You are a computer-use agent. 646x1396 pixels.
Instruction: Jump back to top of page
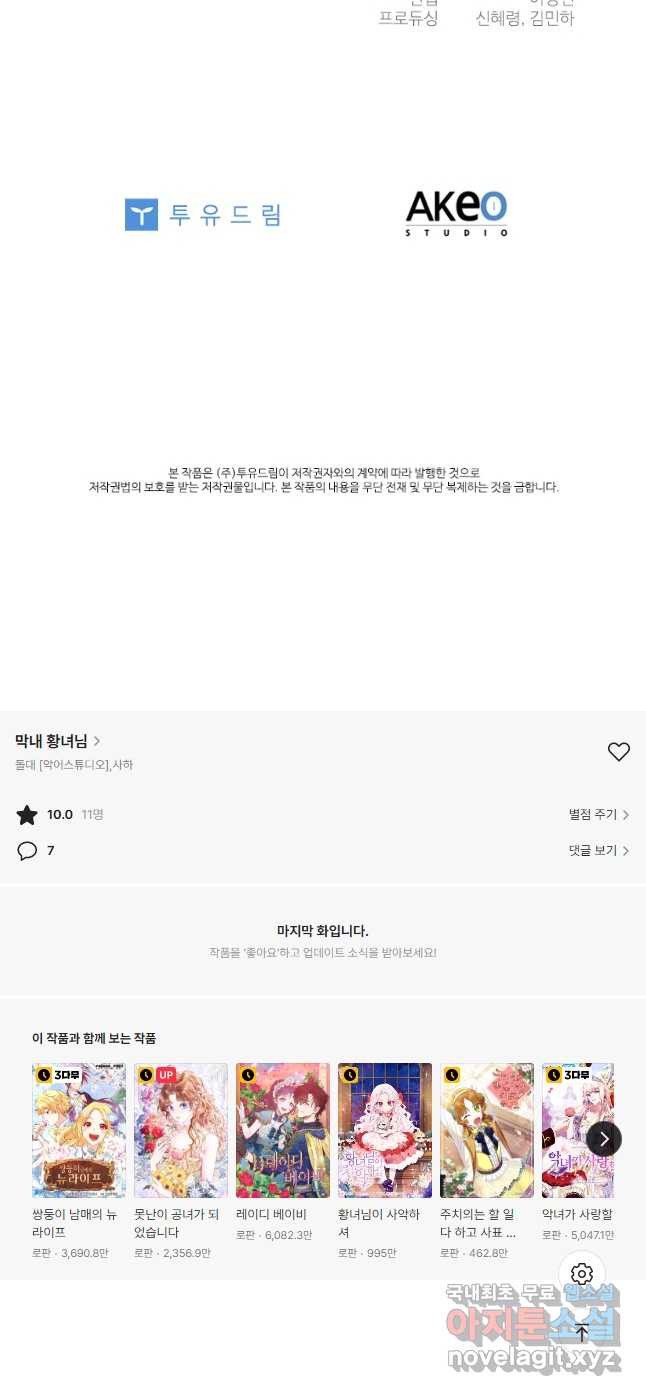point(582,1332)
